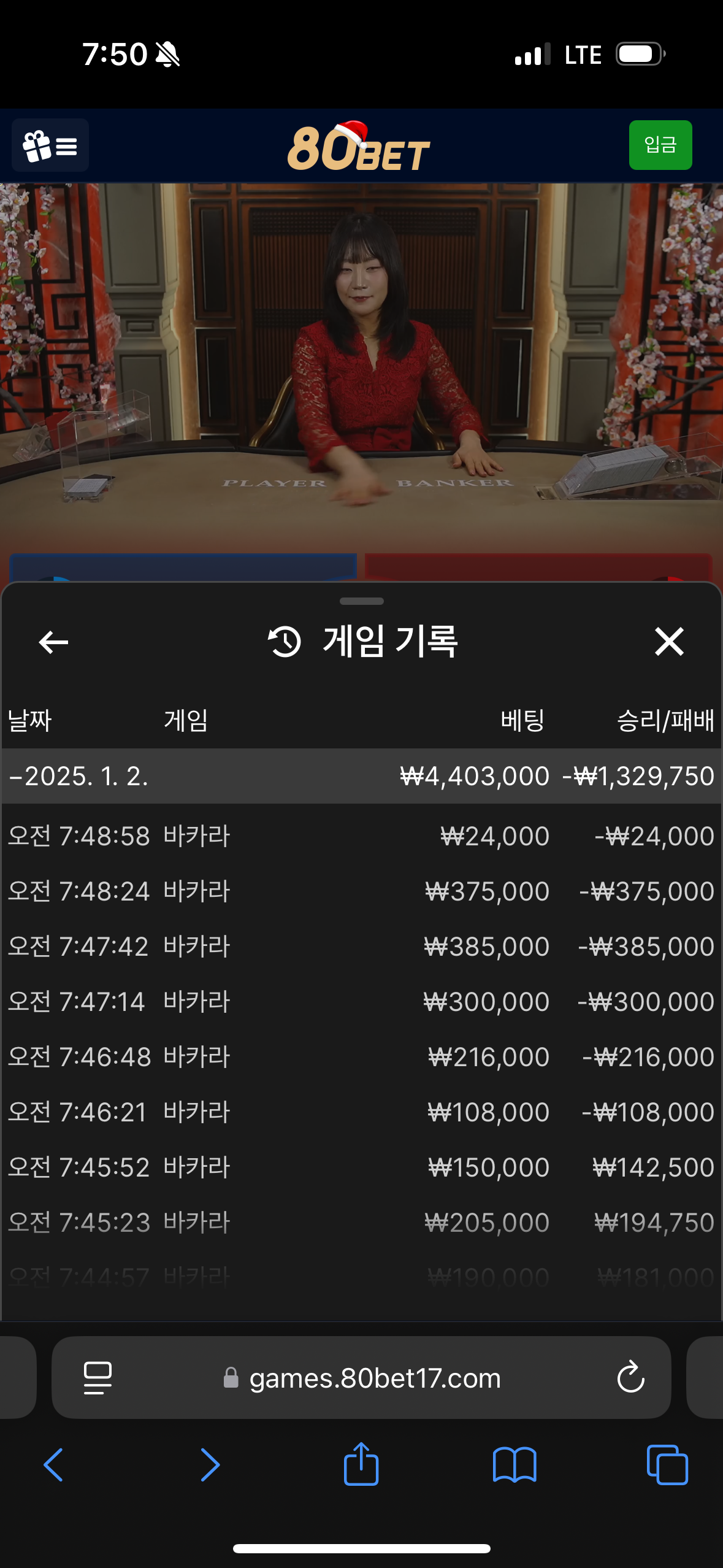Close the 게임 기록 panel
The height and width of the screenshot is (1568, 723).
point(668,642)
